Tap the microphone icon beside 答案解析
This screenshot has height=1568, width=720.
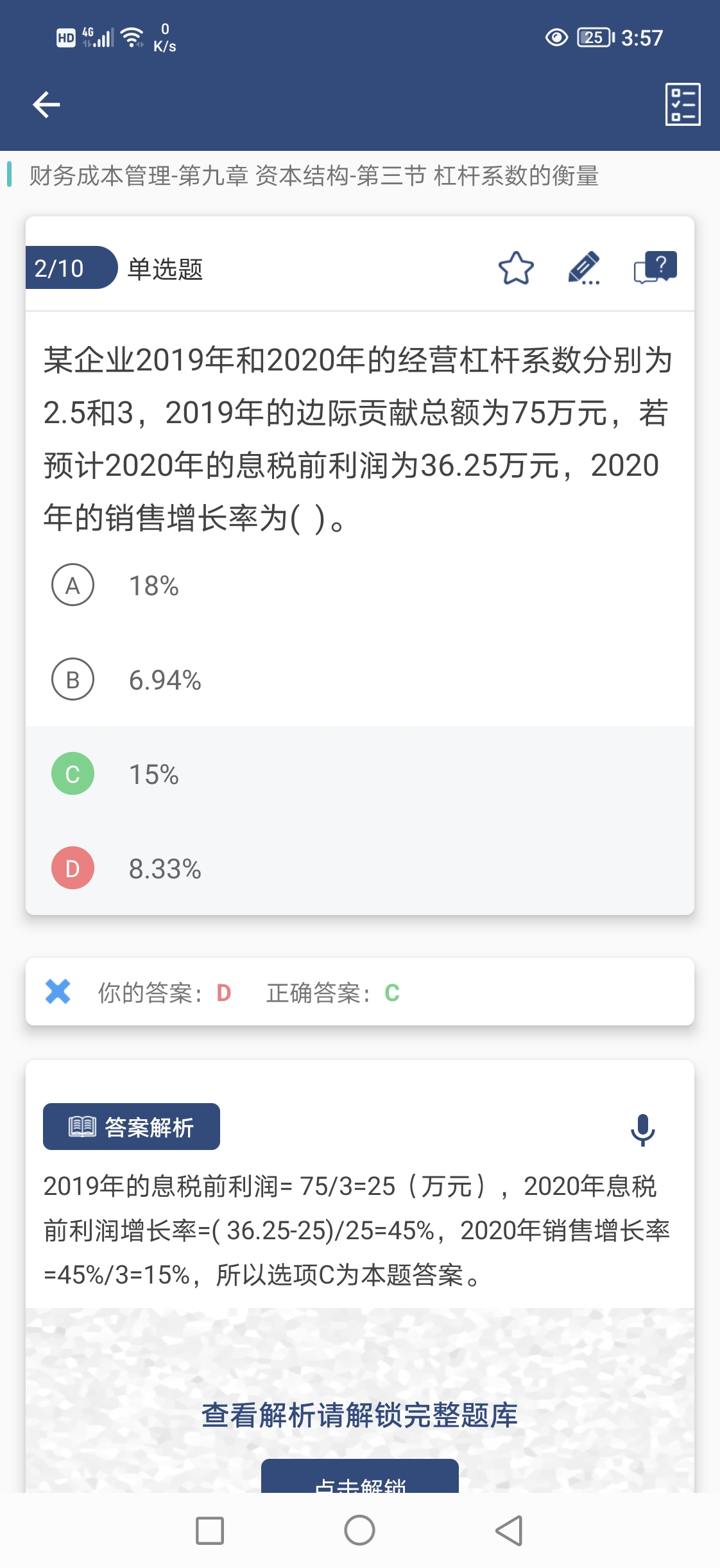pos(642,1129)
